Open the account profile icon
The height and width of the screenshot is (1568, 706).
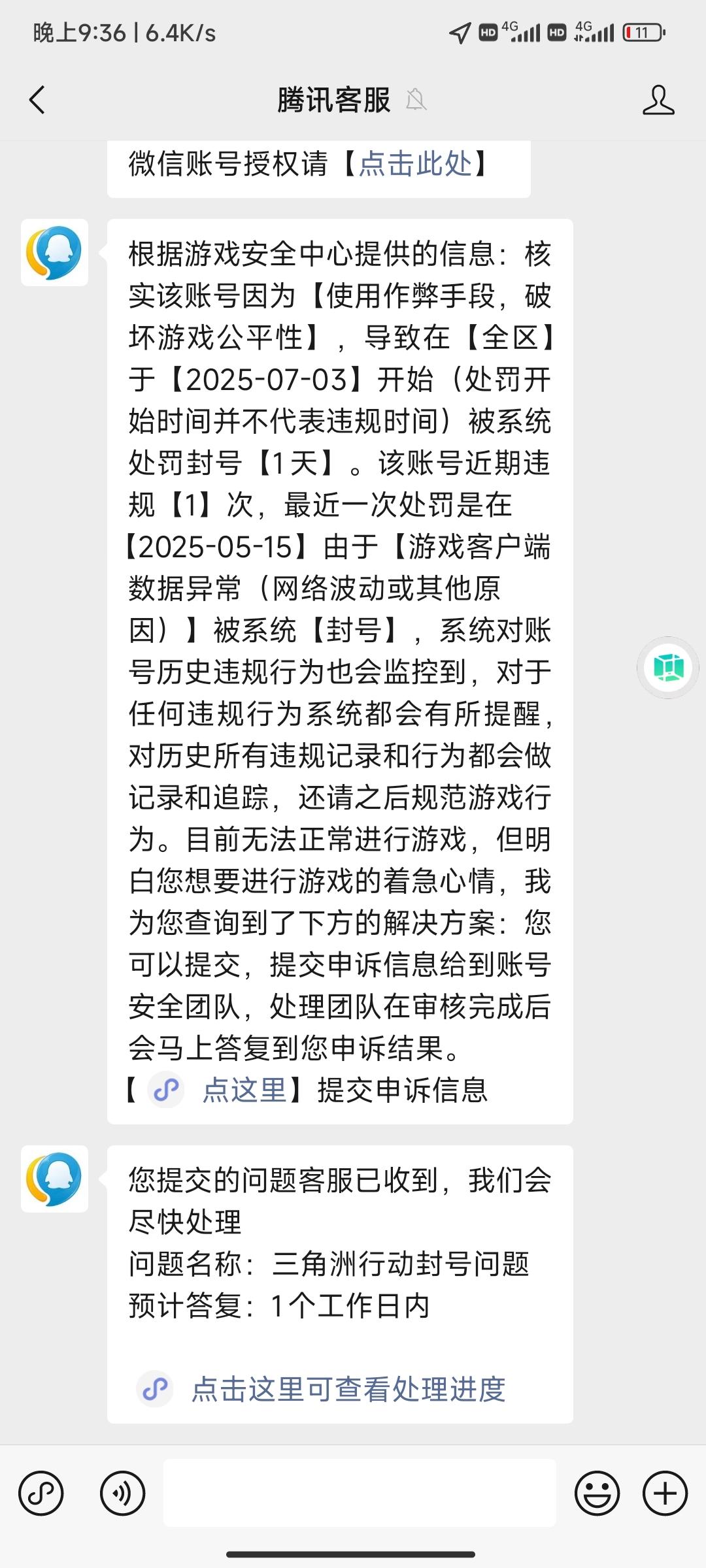pos(658,100)
